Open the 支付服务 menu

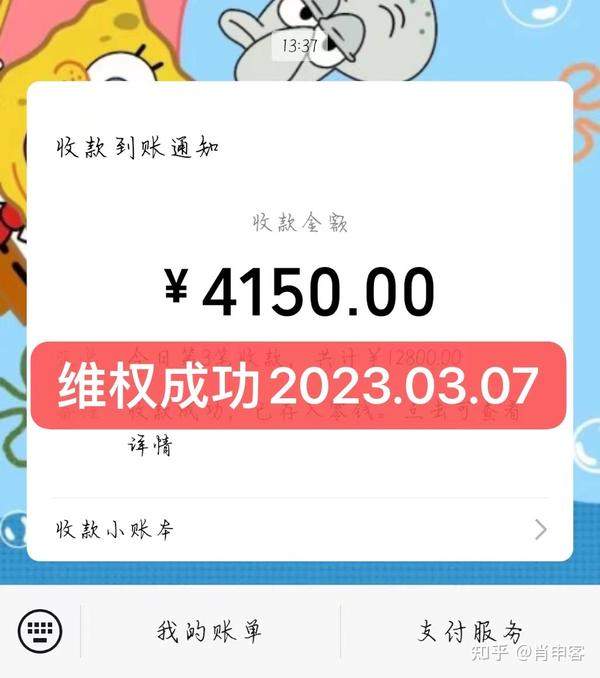[470, 631]
